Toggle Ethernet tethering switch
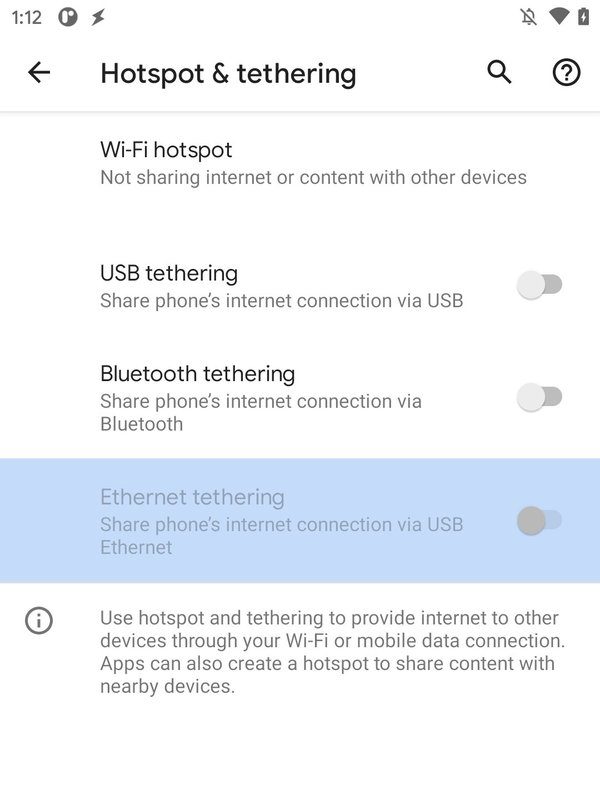The width and height of the screenshot is (600, 789). point(540,520)
